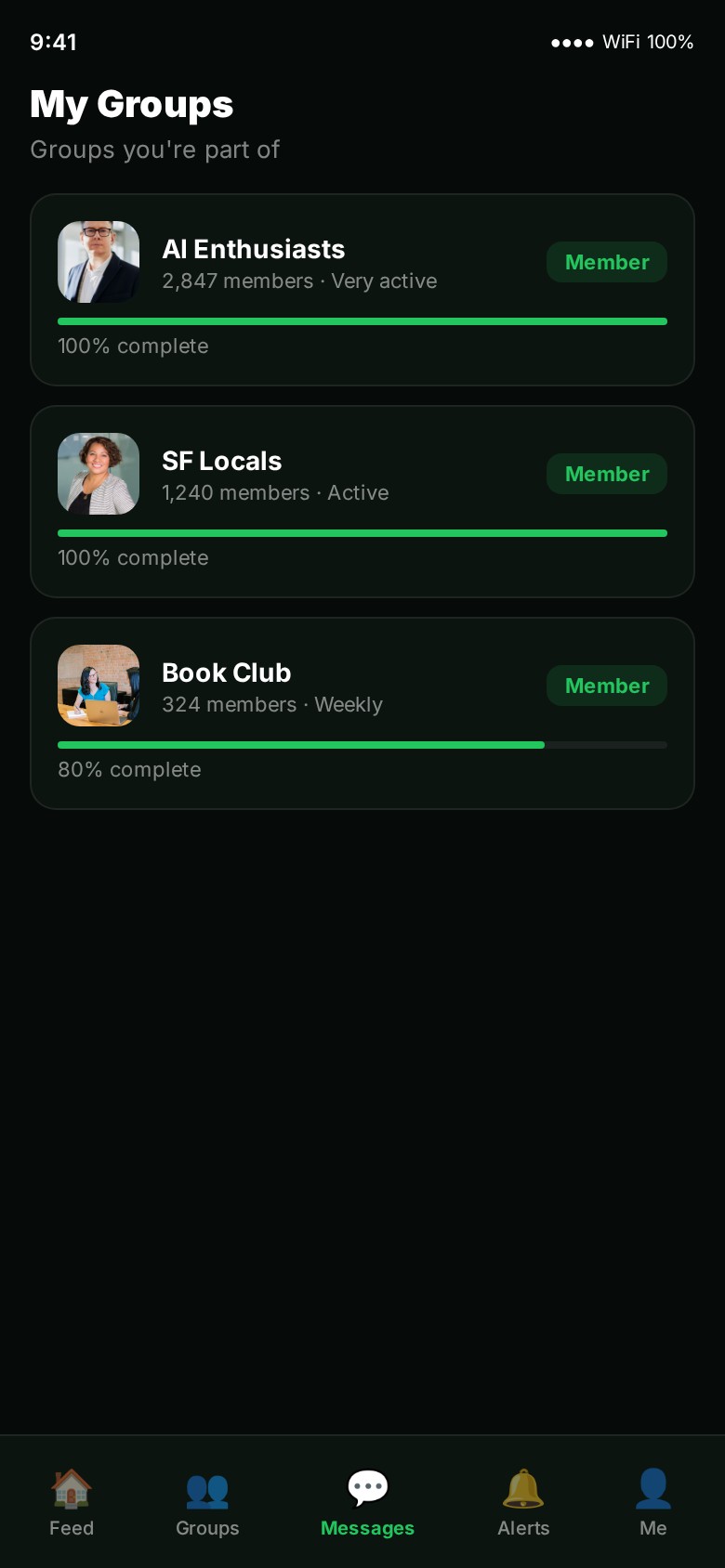Tap the Member button for Book Club

click(x=606, y=686)
